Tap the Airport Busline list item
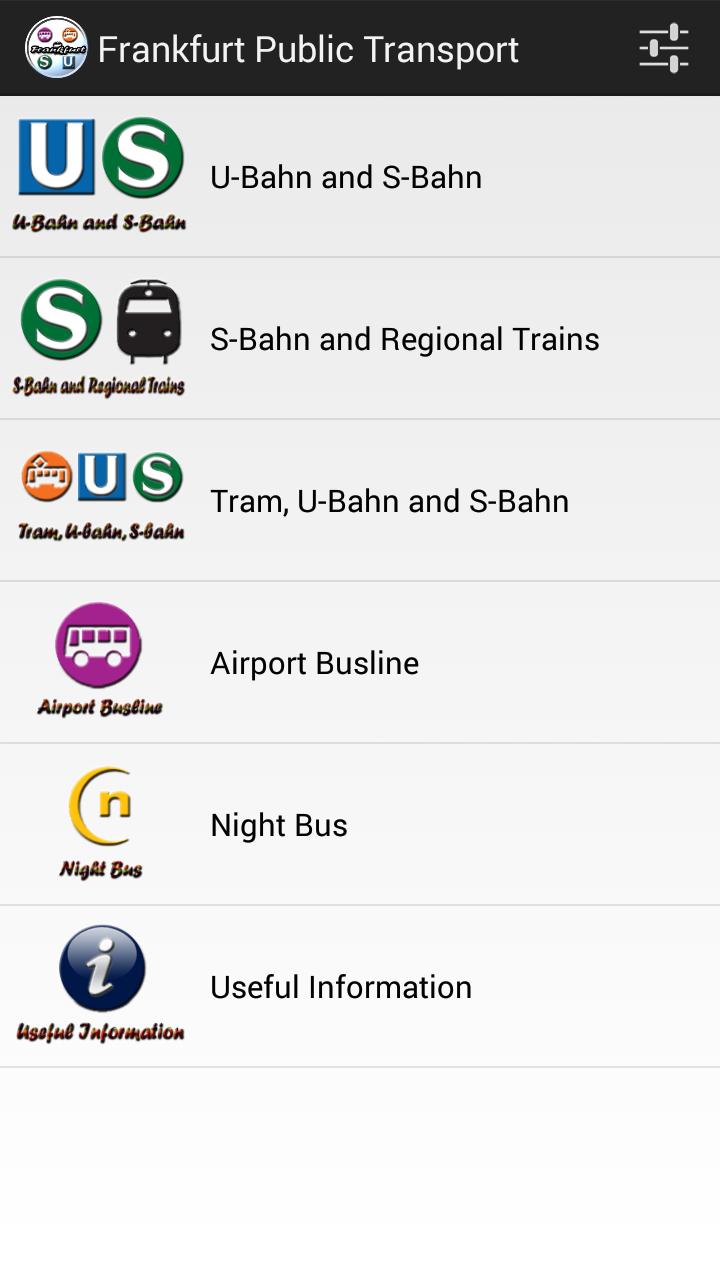 pyautogui.click(x=400, y=662)
